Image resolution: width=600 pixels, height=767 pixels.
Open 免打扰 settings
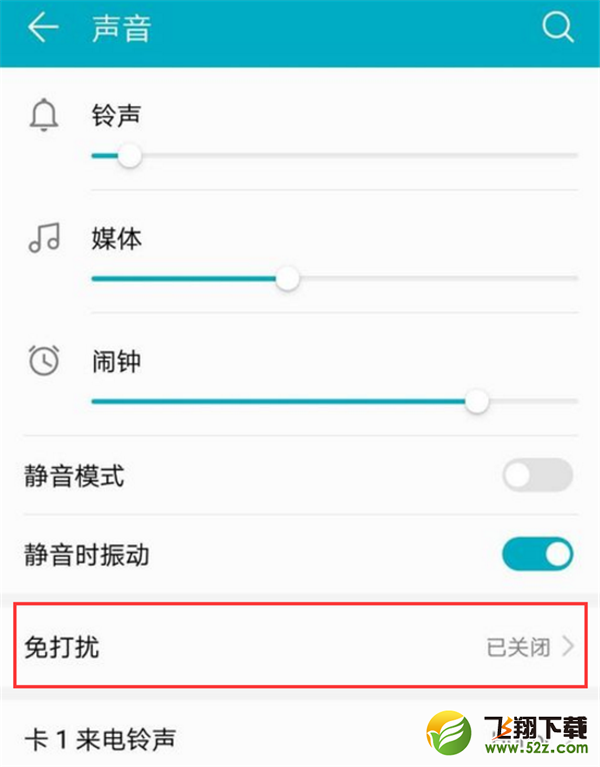[x=300, y=646]
